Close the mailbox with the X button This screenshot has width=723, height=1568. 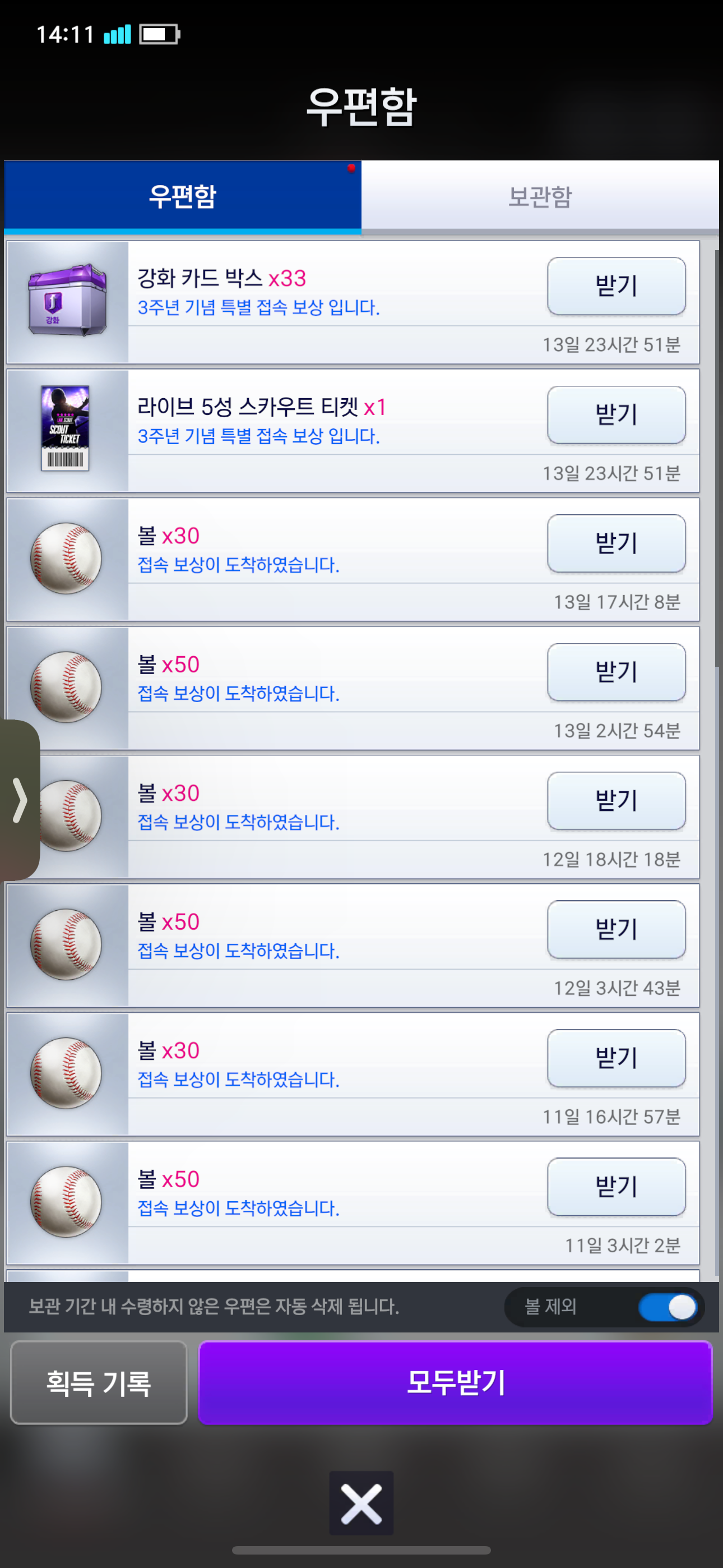[x=361, y=1503]
